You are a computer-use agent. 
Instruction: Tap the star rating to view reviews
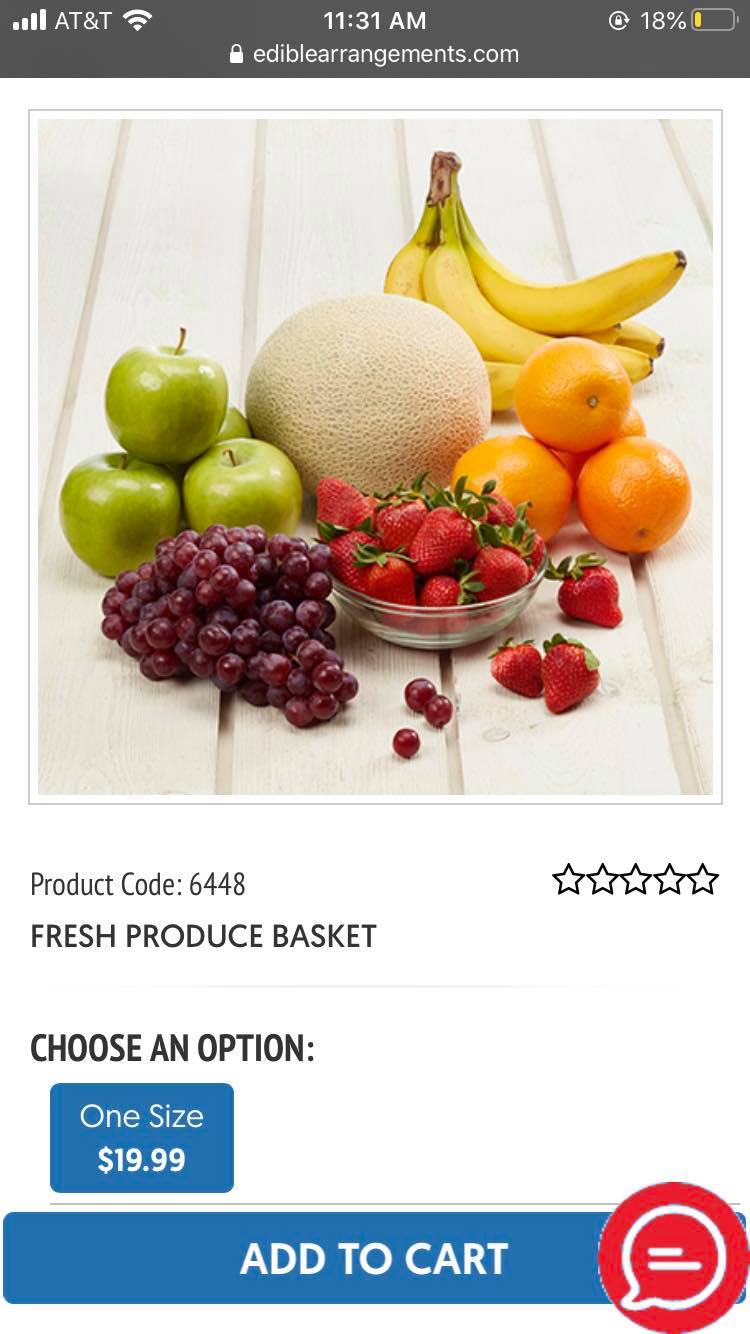click(x=635, y=880)
